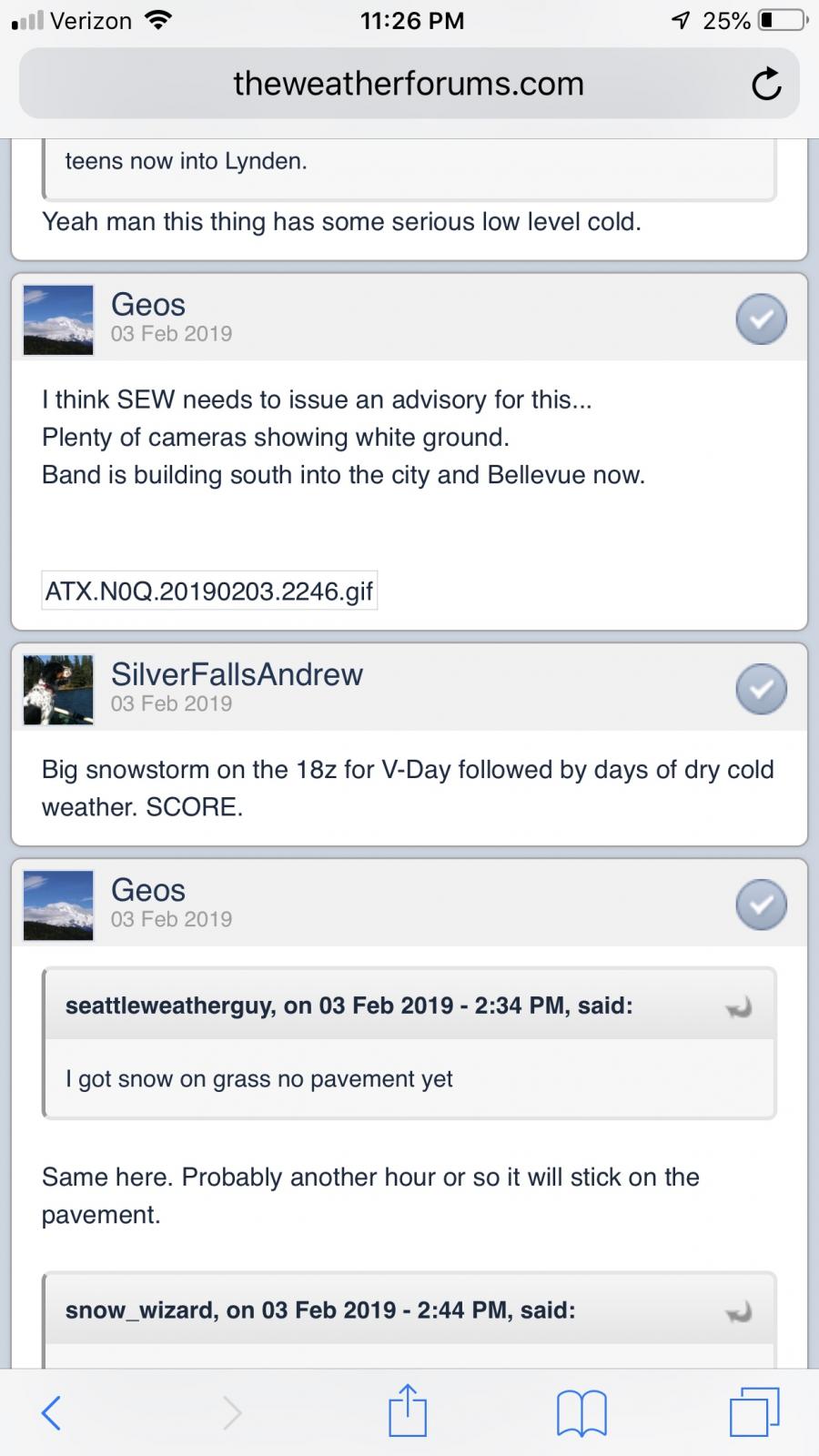The height and width of the screenshot is (1456, 819).
Task: Jump to snow_wizard's quoted original post
Action: click(x=739, y=1311)
